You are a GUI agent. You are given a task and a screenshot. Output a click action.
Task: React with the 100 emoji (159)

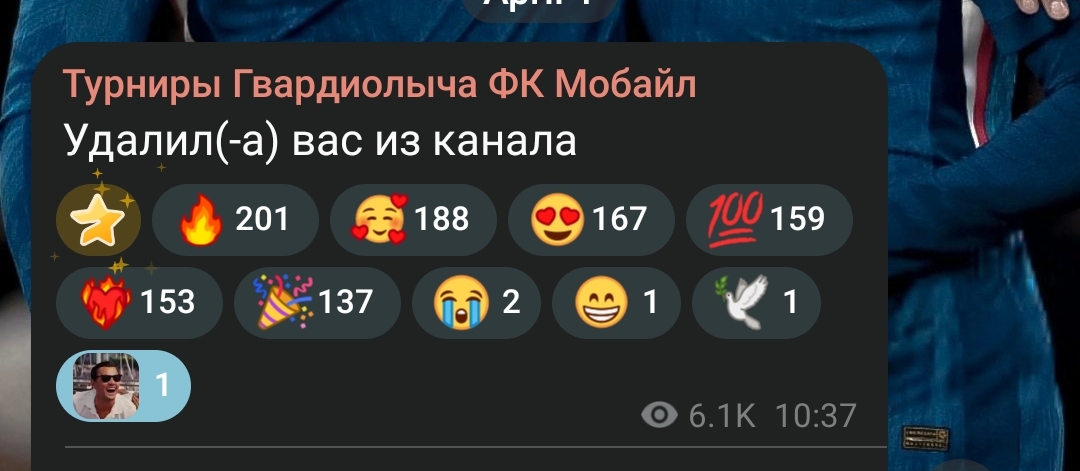768,218
